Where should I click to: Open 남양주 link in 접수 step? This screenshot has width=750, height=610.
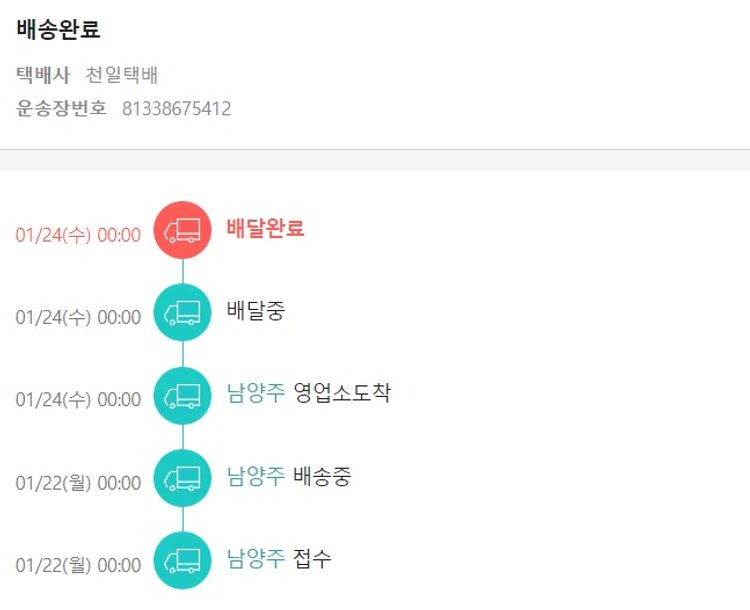(x=256, y=560)
